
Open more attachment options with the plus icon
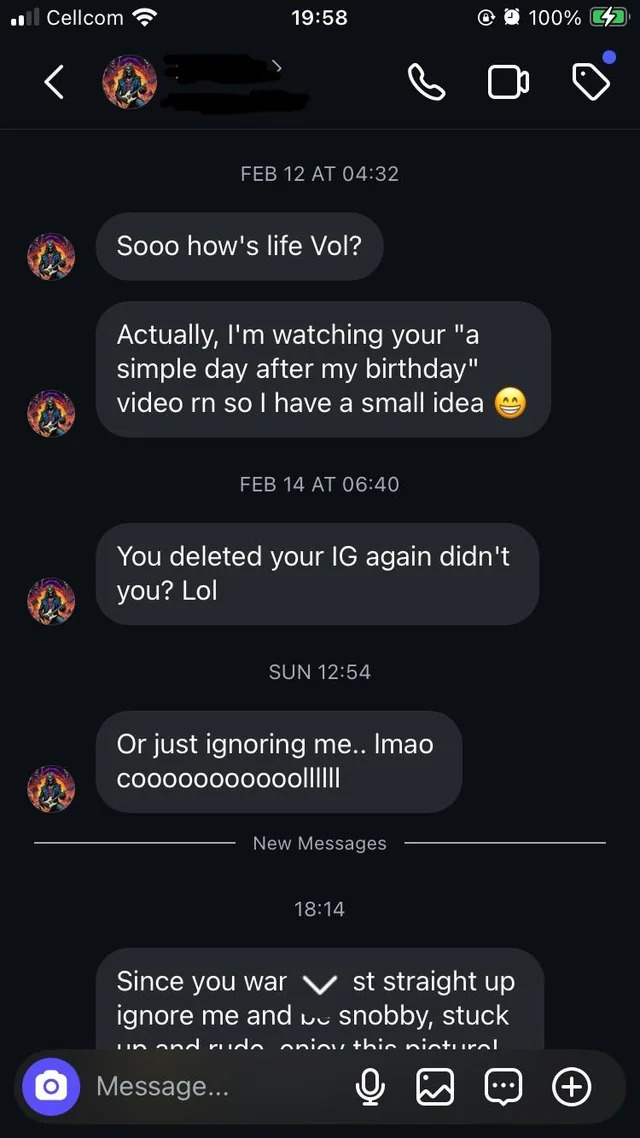tap(572, 1086)
